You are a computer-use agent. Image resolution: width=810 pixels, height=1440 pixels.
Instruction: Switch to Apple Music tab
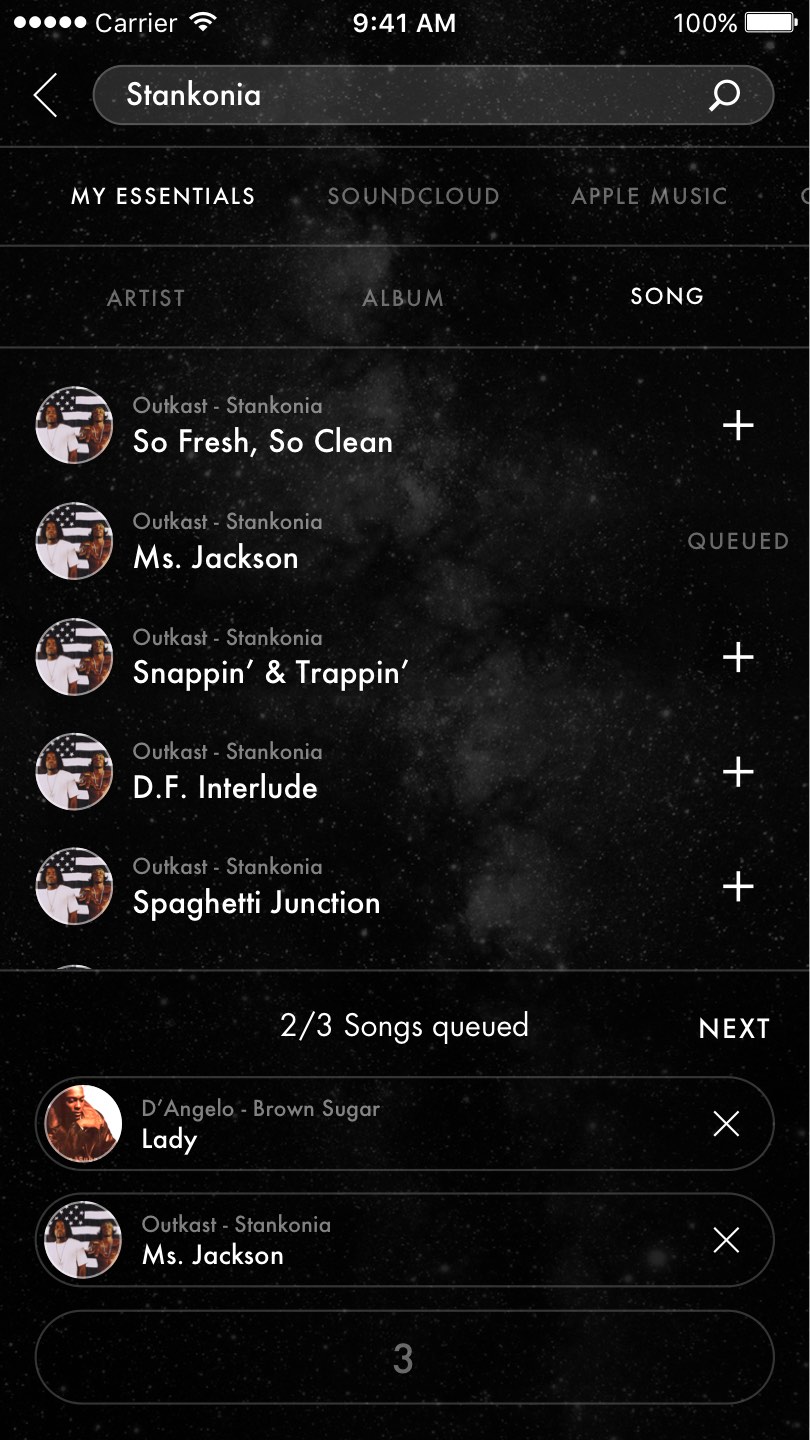(649, 197)
